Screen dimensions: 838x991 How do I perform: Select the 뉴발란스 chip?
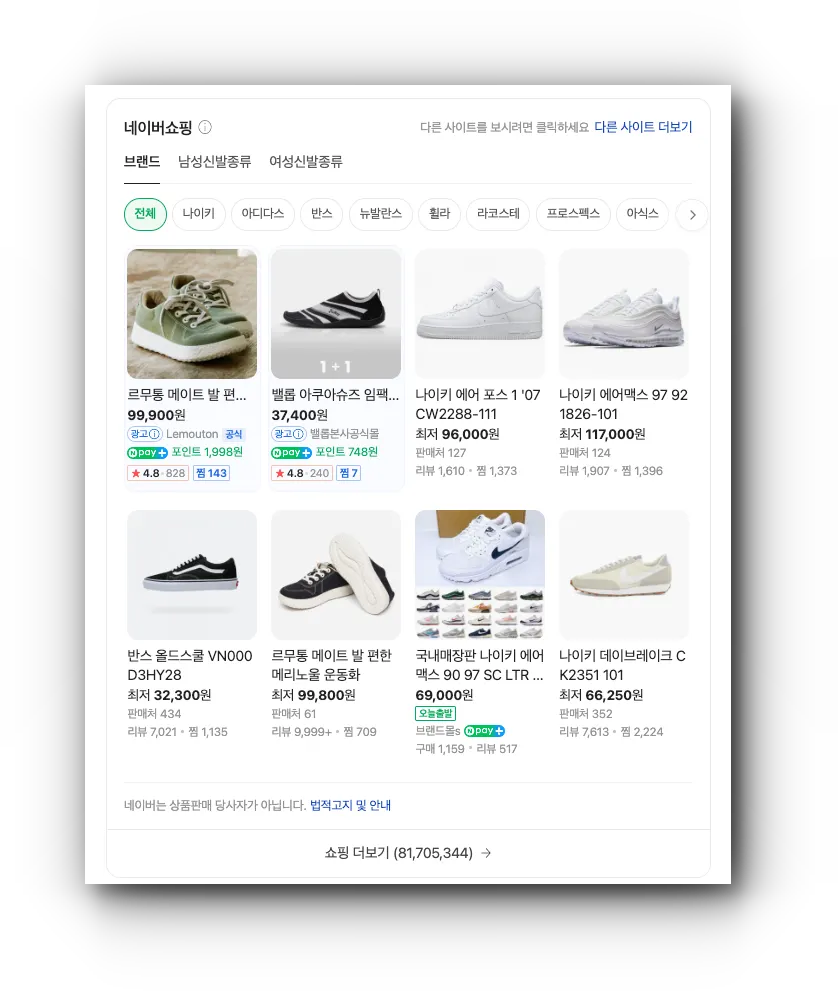[x=380, y=214]
